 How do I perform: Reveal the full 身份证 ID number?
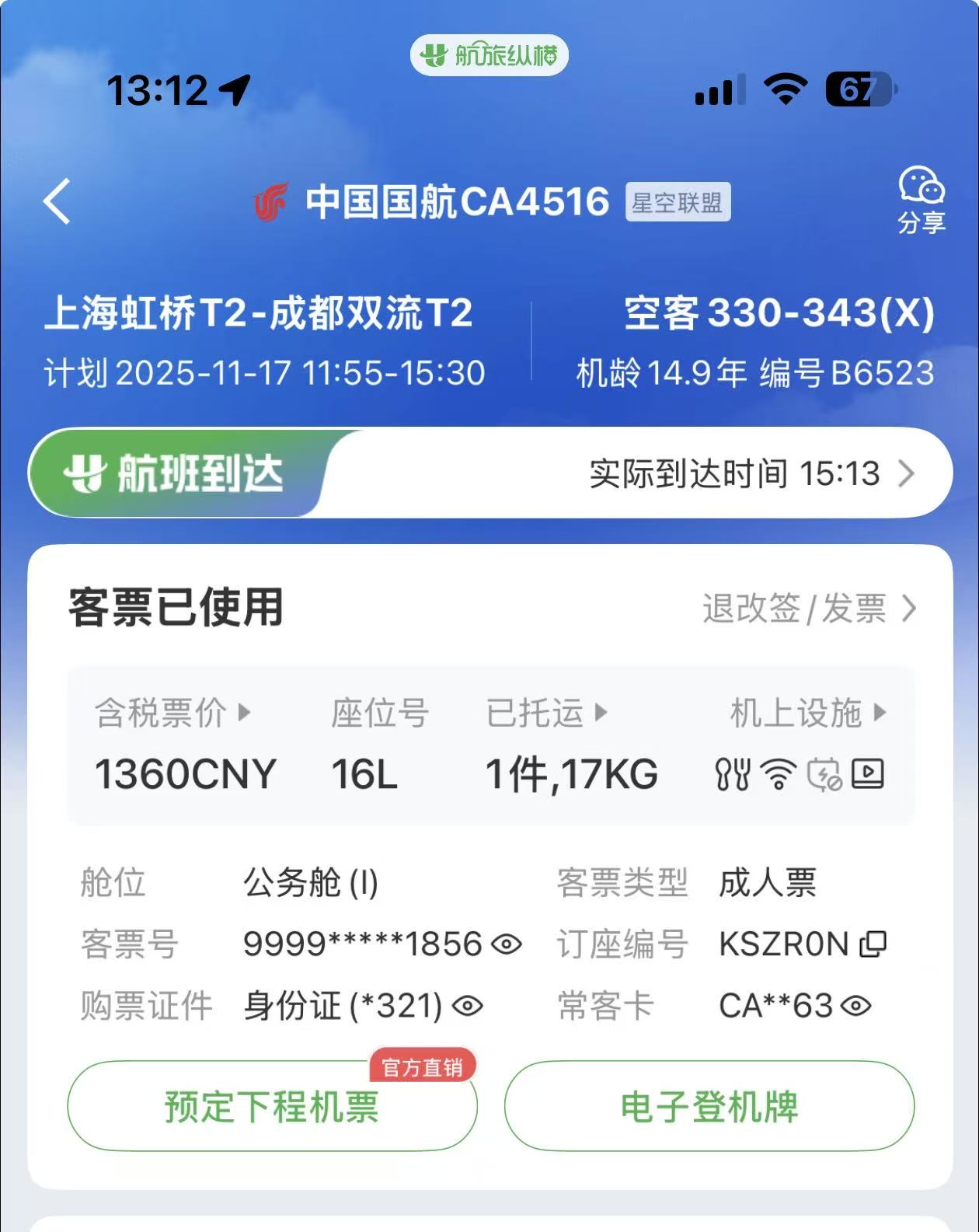468,1006
